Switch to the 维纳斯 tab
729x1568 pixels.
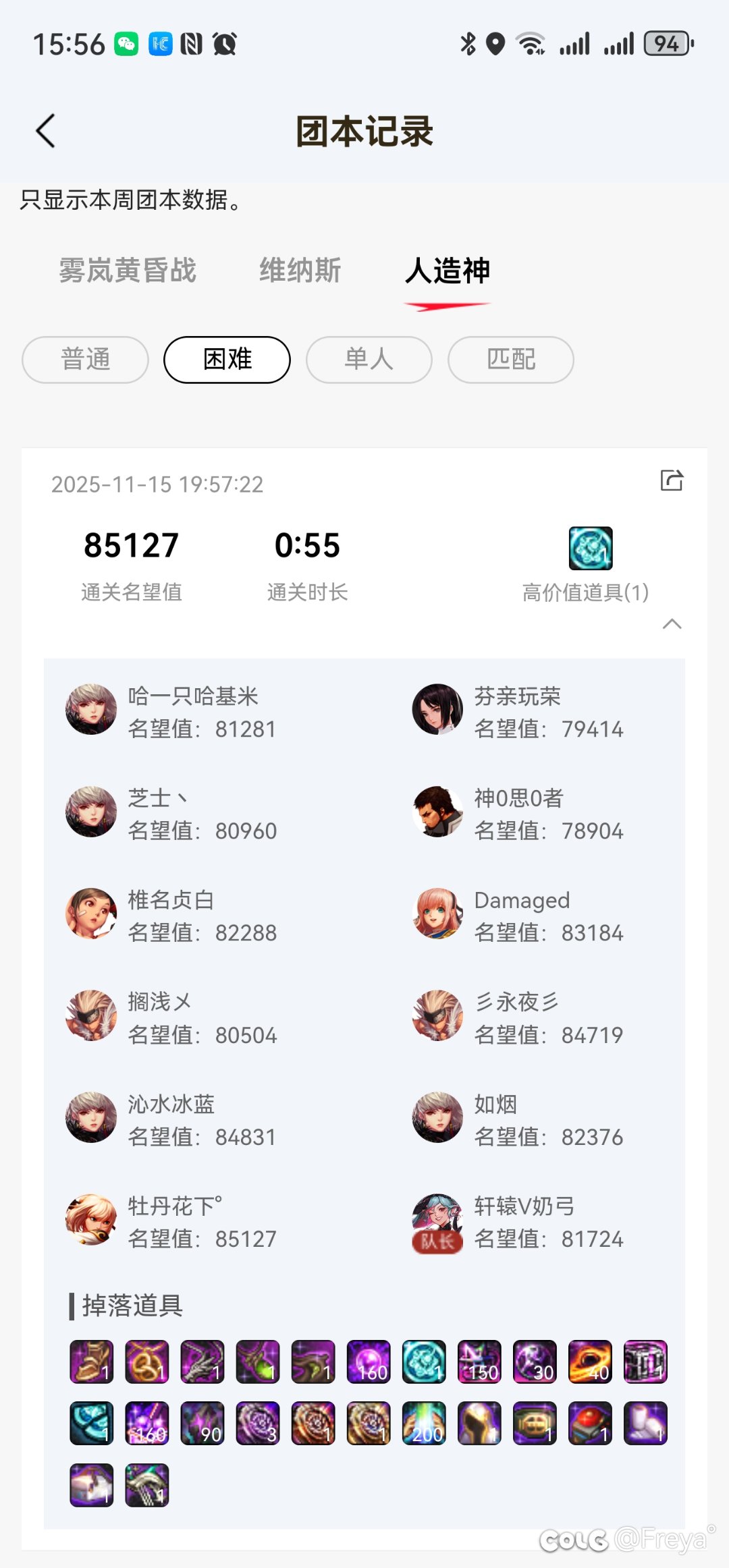click(x=300, y=271)
